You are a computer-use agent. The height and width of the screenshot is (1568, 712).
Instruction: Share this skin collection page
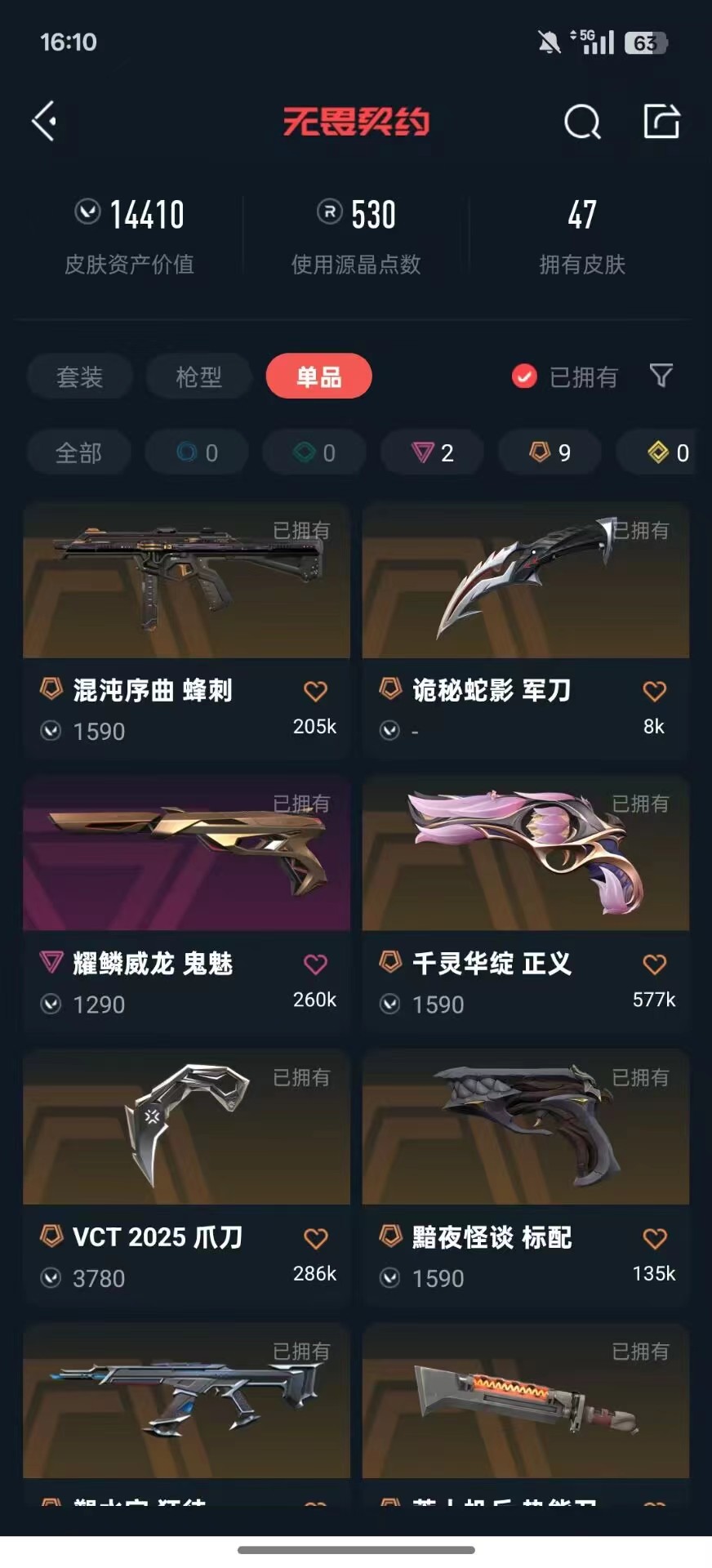[x=661, y=122]
